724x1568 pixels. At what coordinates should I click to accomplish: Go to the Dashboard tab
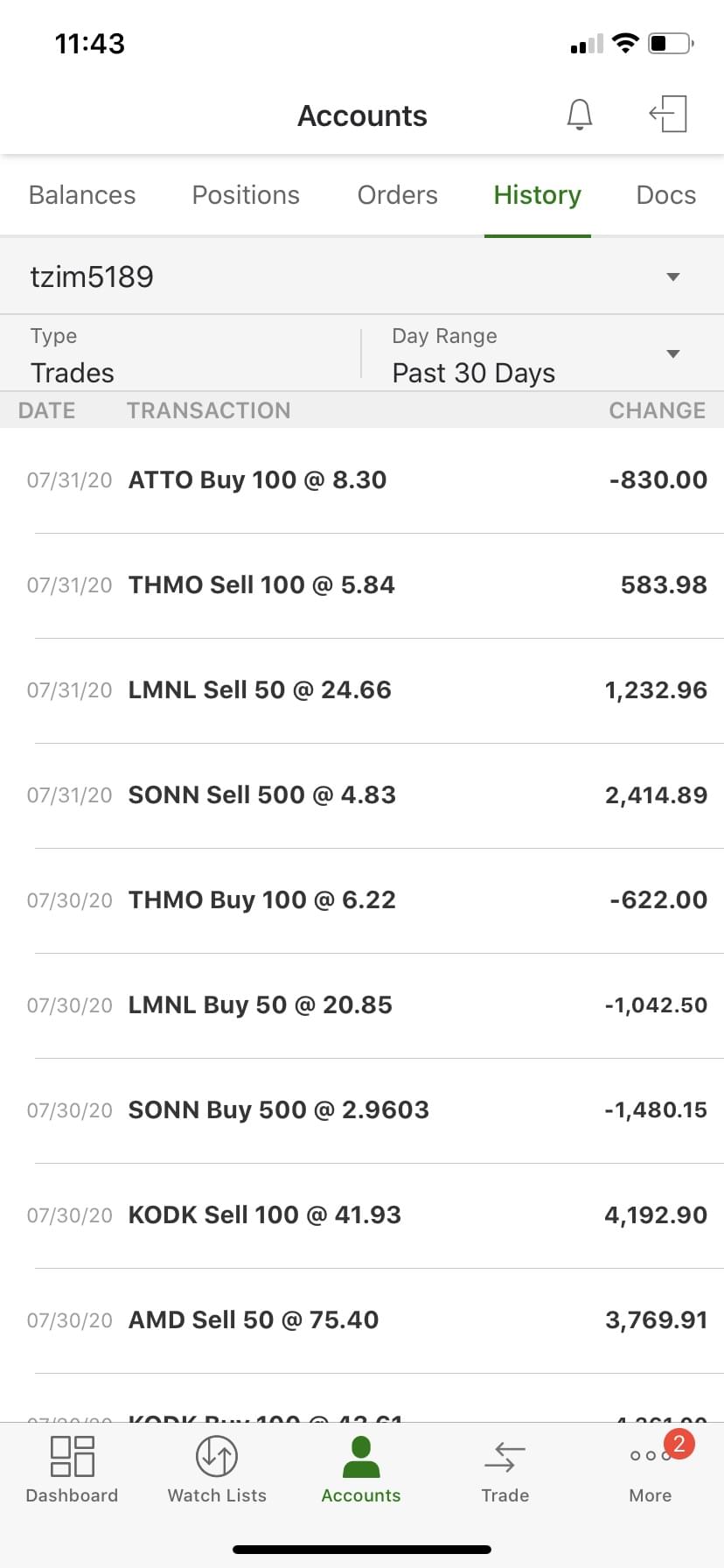[72, 1470]
